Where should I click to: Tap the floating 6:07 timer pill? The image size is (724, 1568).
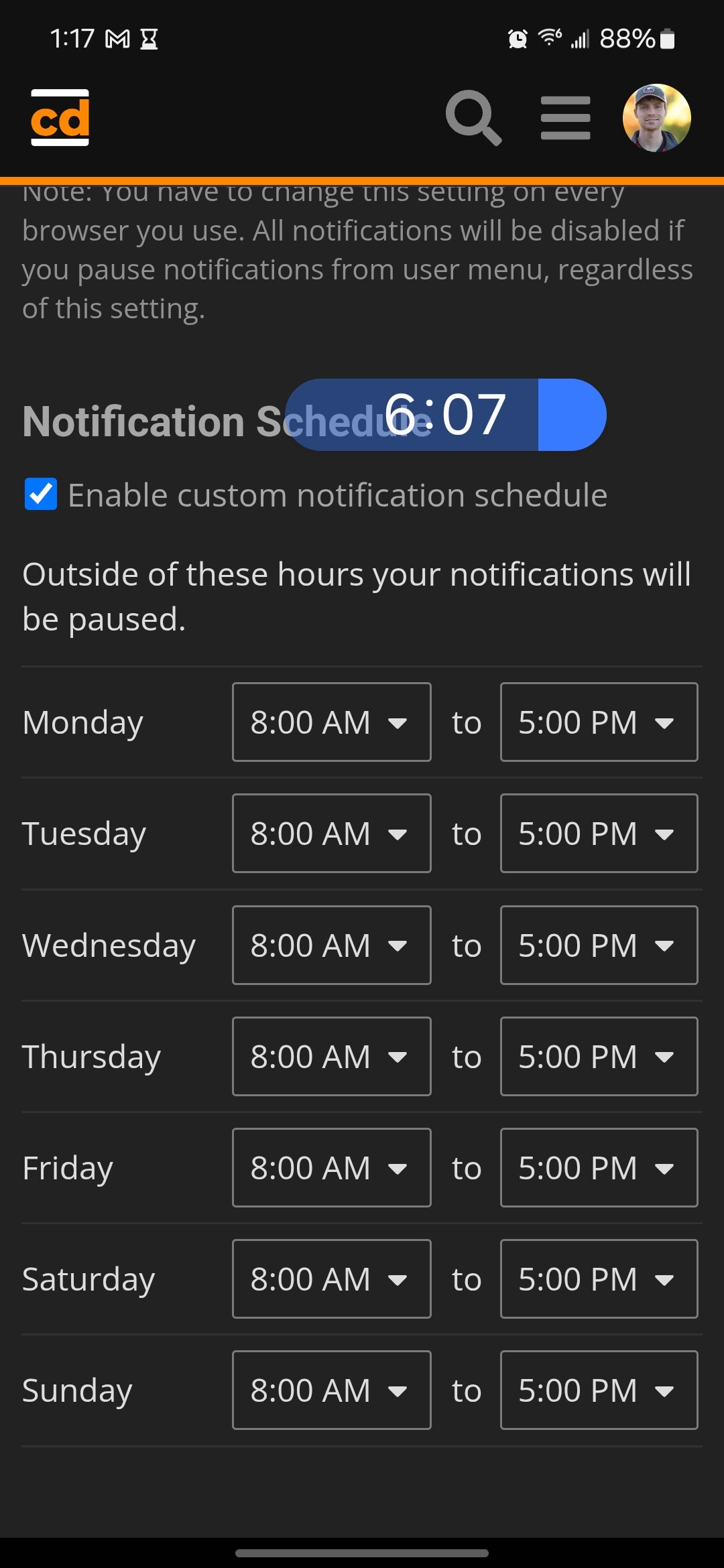446,415
